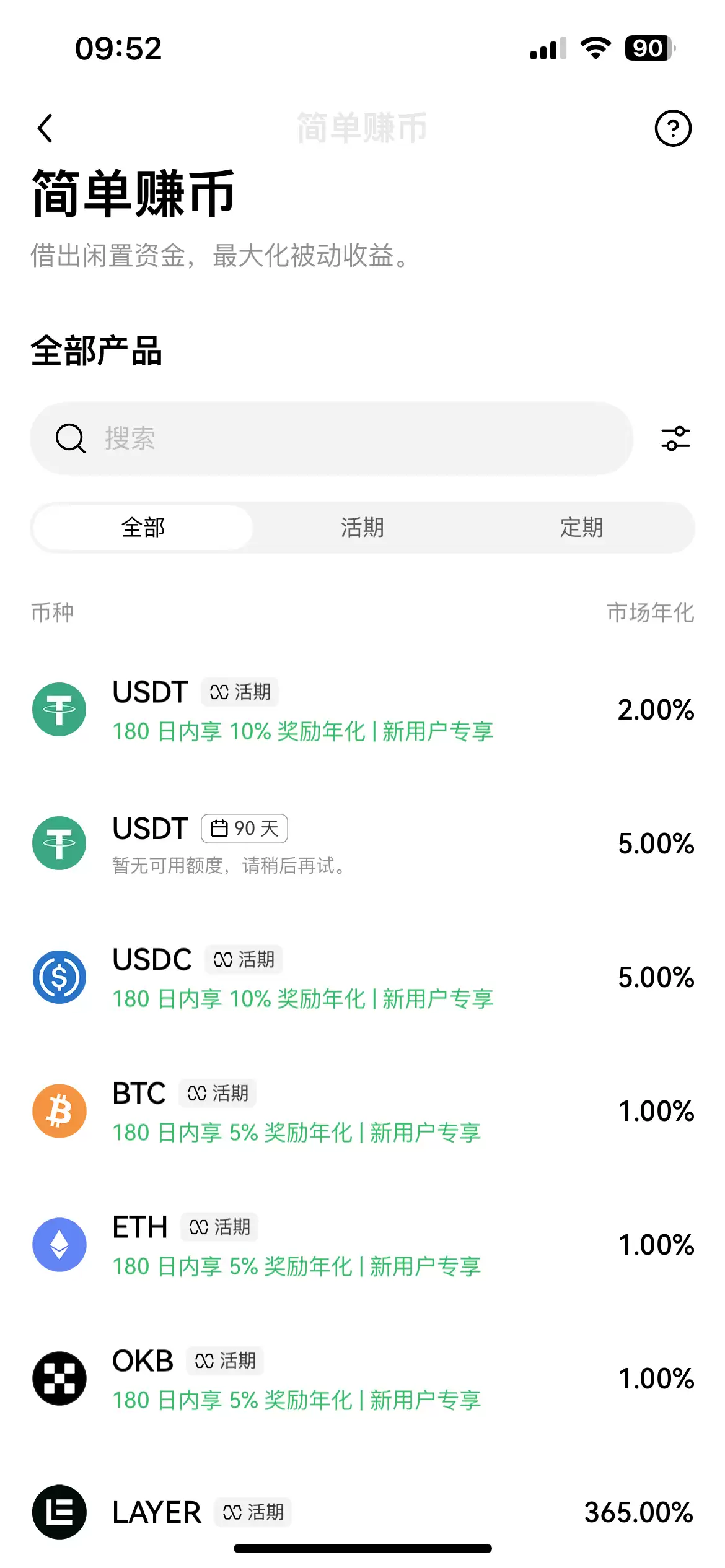The image size is (725, 1568).
Task: Tap the 90 天 term badge on USDT
Action: [x=244, y=828]
